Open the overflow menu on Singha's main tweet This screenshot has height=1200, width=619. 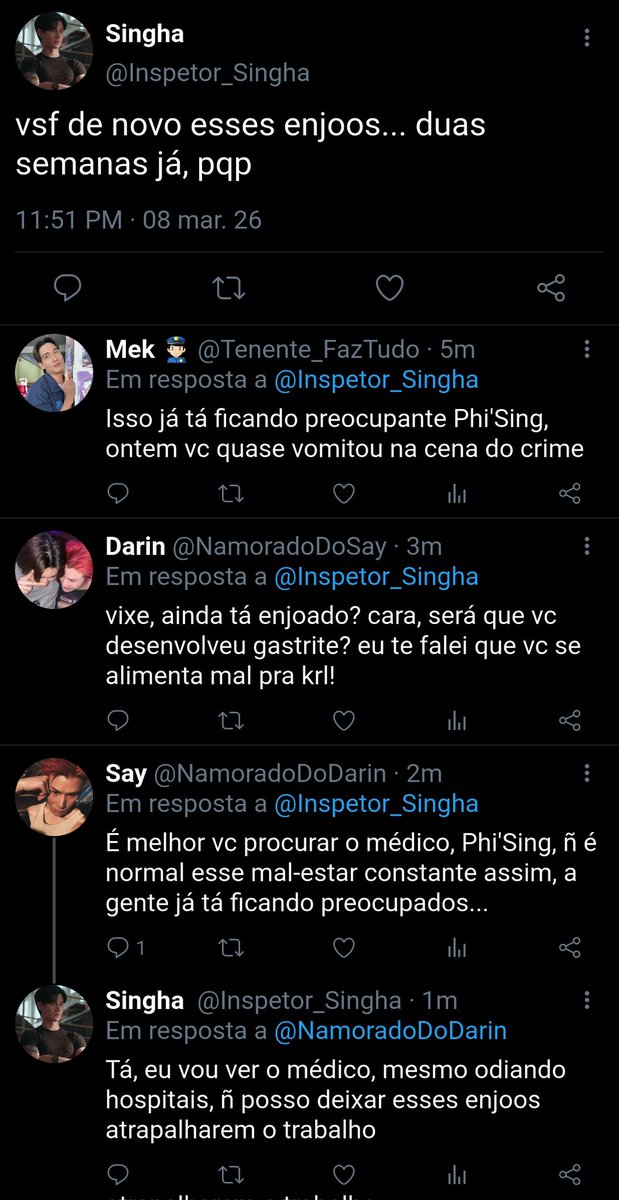pyautogui.click(x=587, y=38)
